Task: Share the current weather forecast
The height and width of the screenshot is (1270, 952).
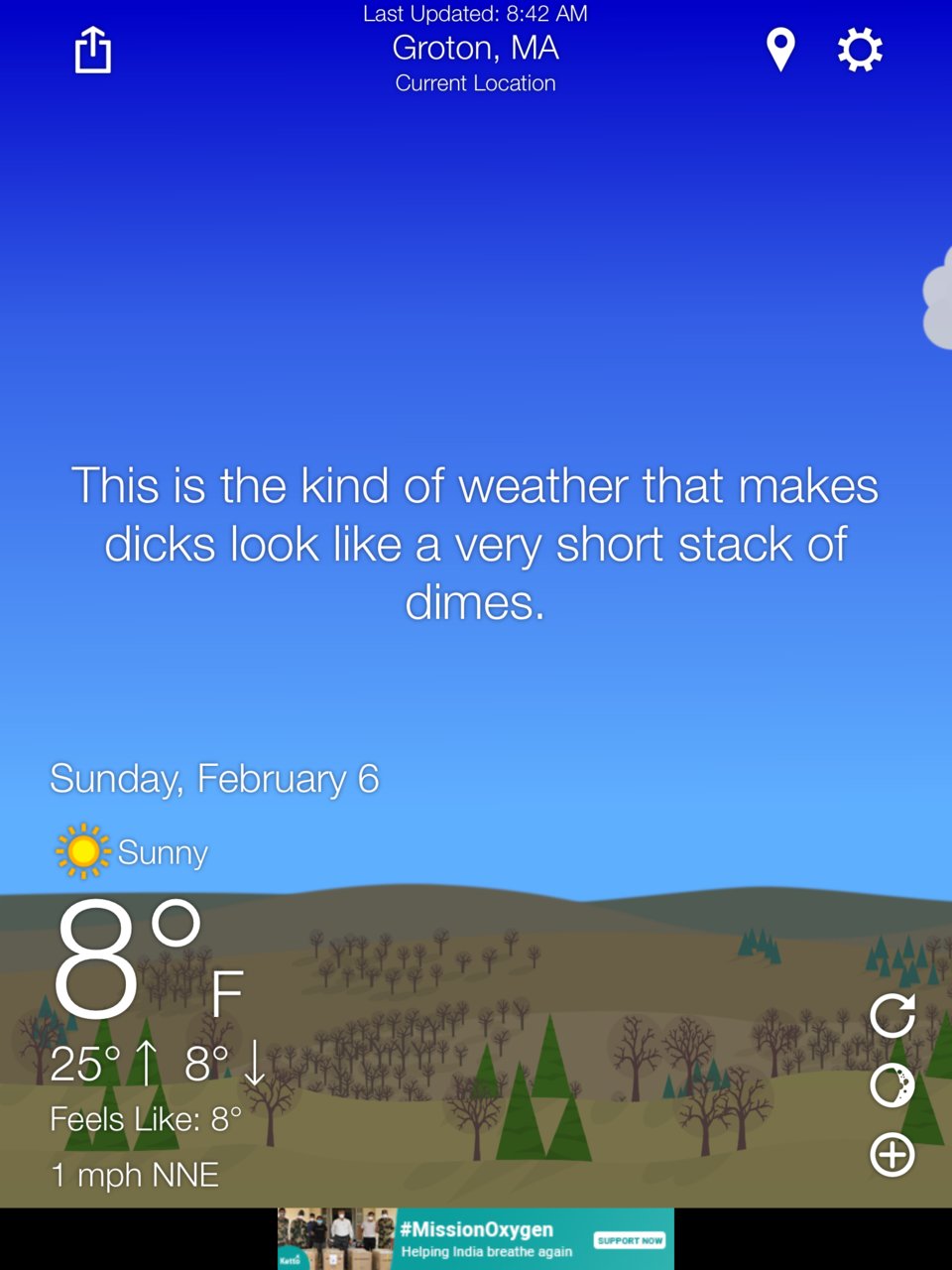Action: pyautogui.click(x=92, y=50)
